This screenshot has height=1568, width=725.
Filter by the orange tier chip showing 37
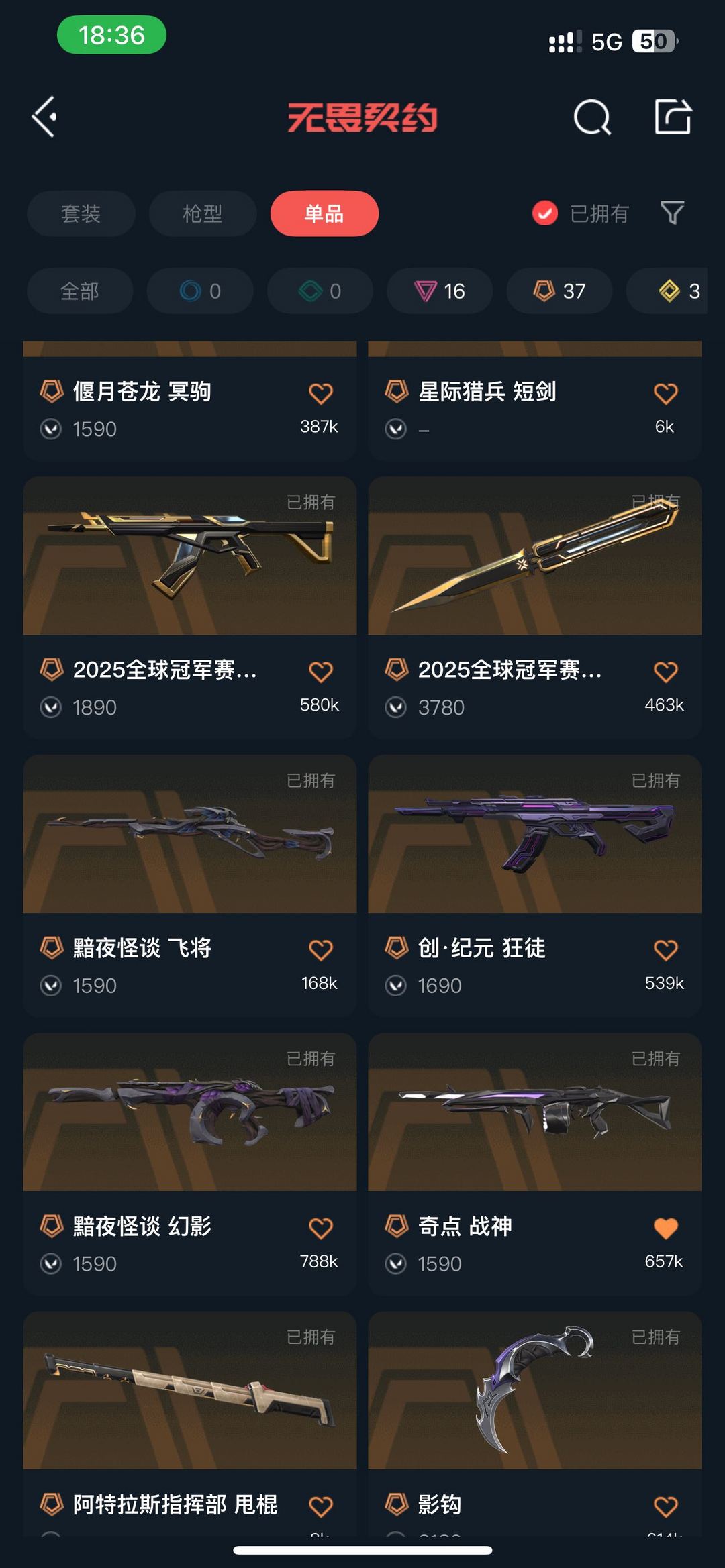tap(559, 291)
